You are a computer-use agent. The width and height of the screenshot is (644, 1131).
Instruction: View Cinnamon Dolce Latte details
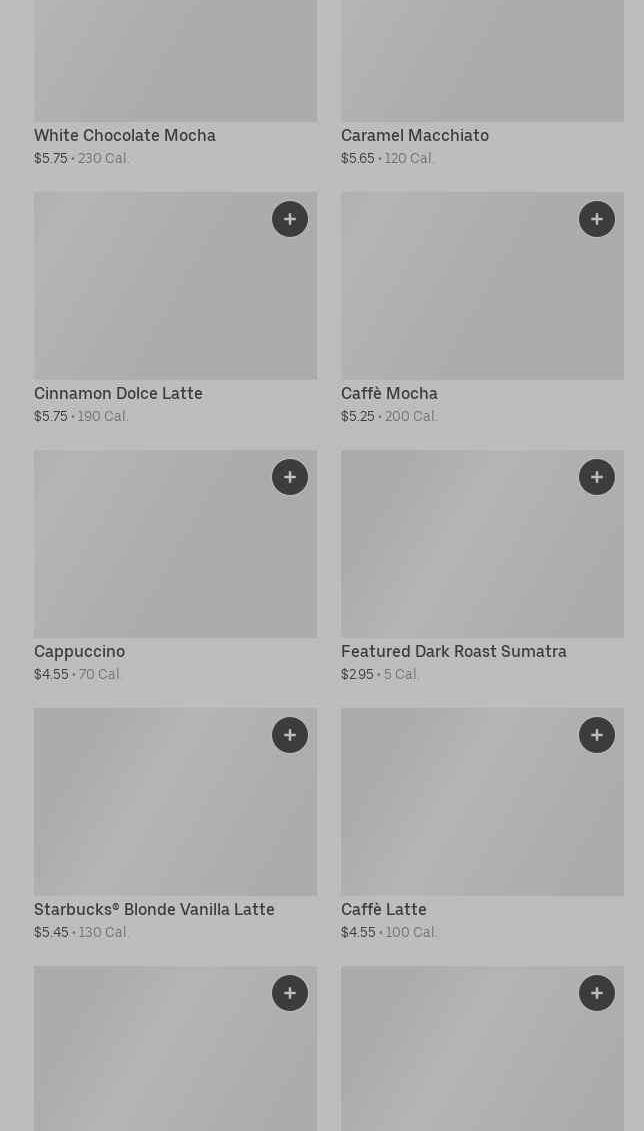118,394
